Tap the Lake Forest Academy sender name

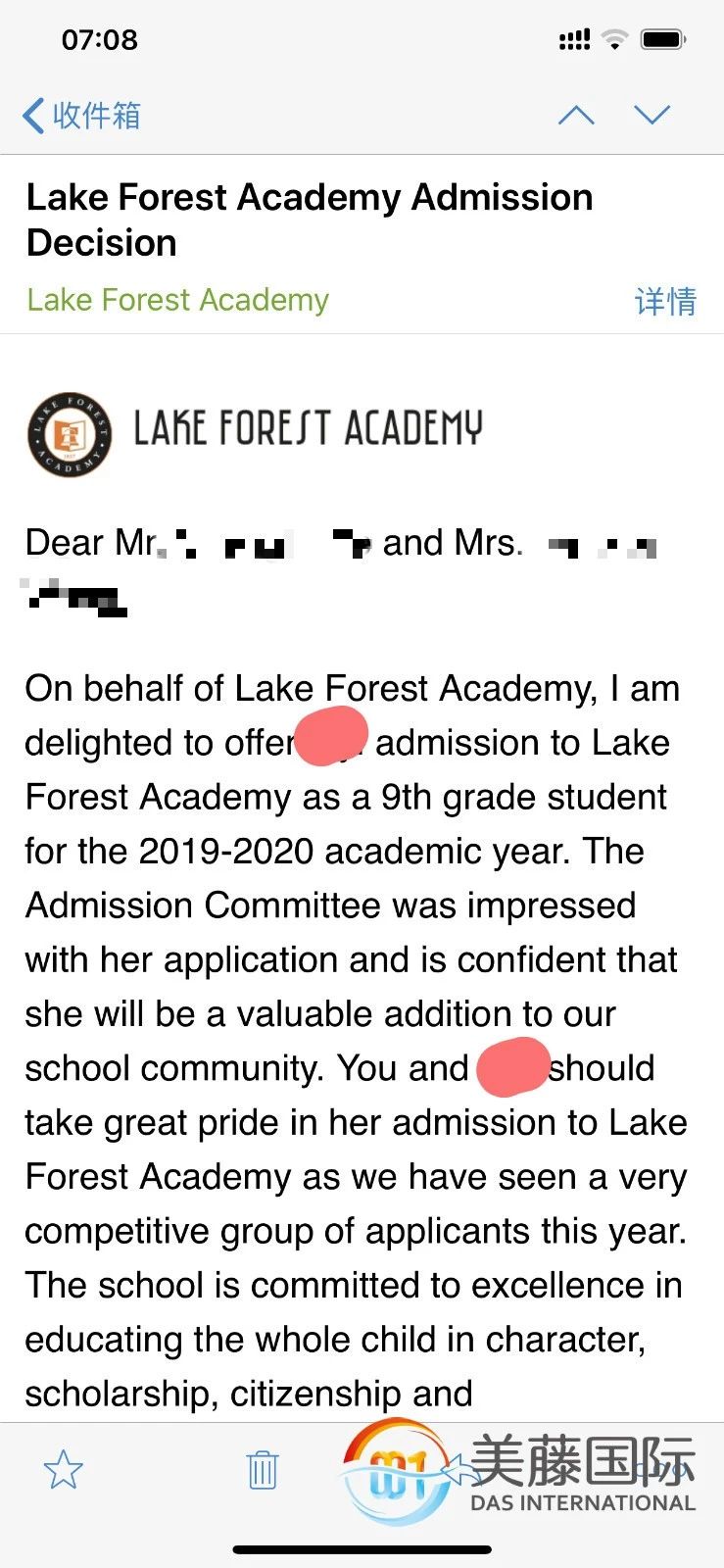pyautogui.click(x=178, y=300)
